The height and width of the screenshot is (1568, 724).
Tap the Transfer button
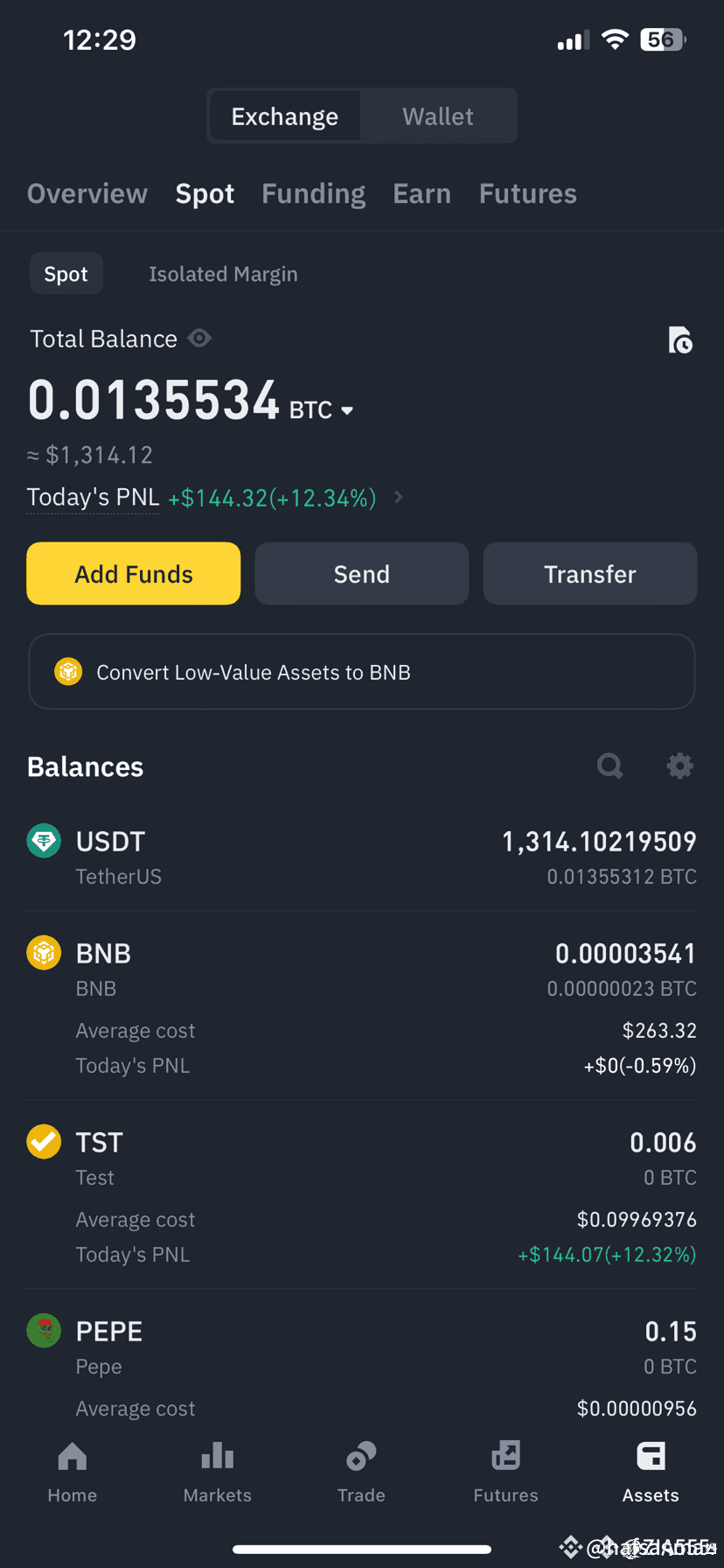pyautogui.click(x=589, y=573)
